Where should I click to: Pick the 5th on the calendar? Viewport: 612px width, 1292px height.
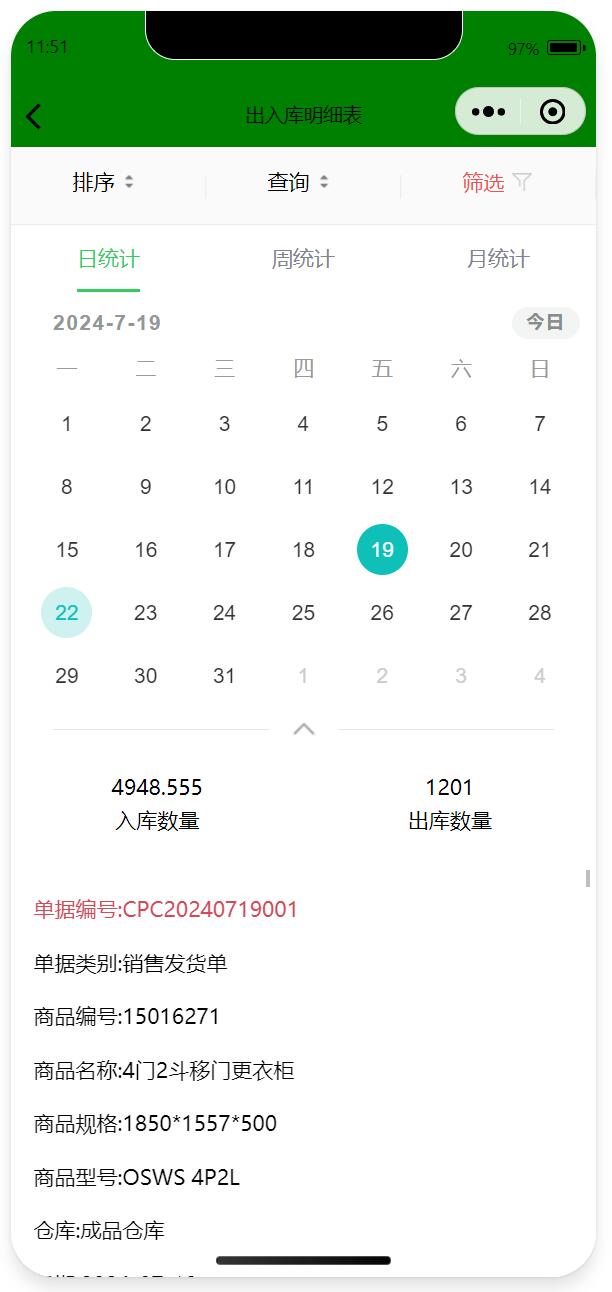tap(382, 424)
